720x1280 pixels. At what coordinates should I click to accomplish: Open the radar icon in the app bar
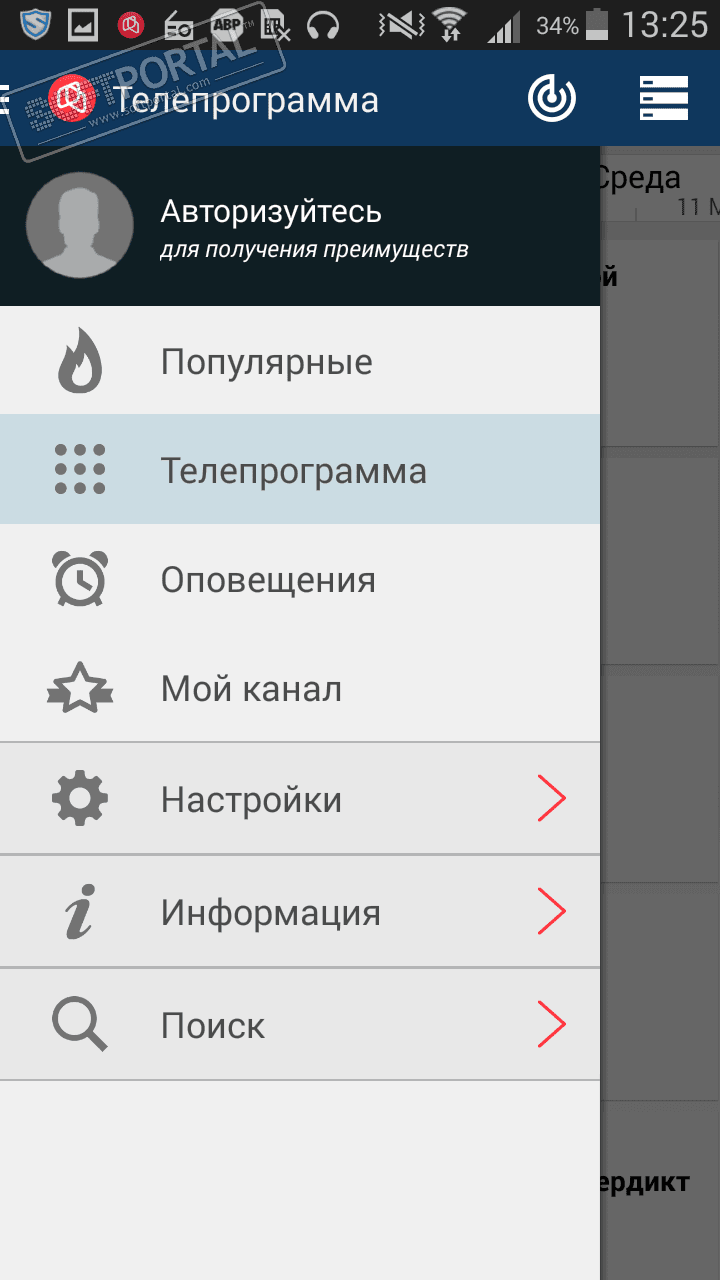pyautogui.click(x=552, y=98)
